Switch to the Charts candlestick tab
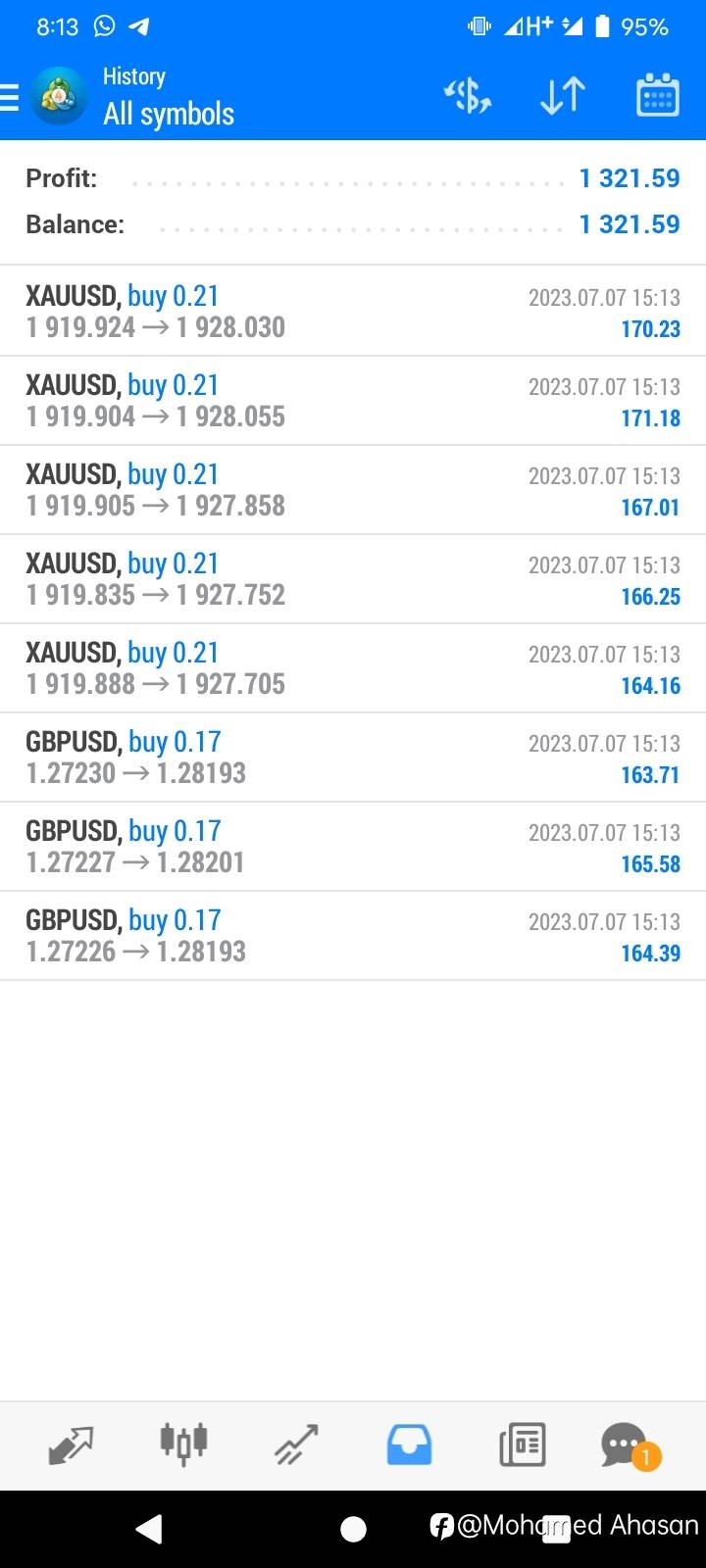Image resolution: width=706 pixels, height=1568 pixels. pyautogui.click(x=183, y=1445)
